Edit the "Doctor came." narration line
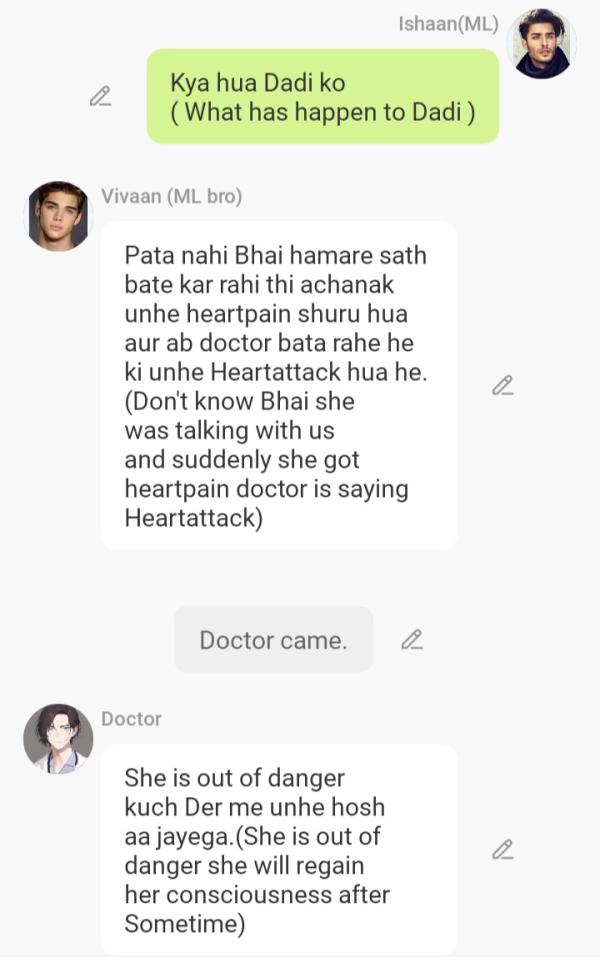 (411, 640)
